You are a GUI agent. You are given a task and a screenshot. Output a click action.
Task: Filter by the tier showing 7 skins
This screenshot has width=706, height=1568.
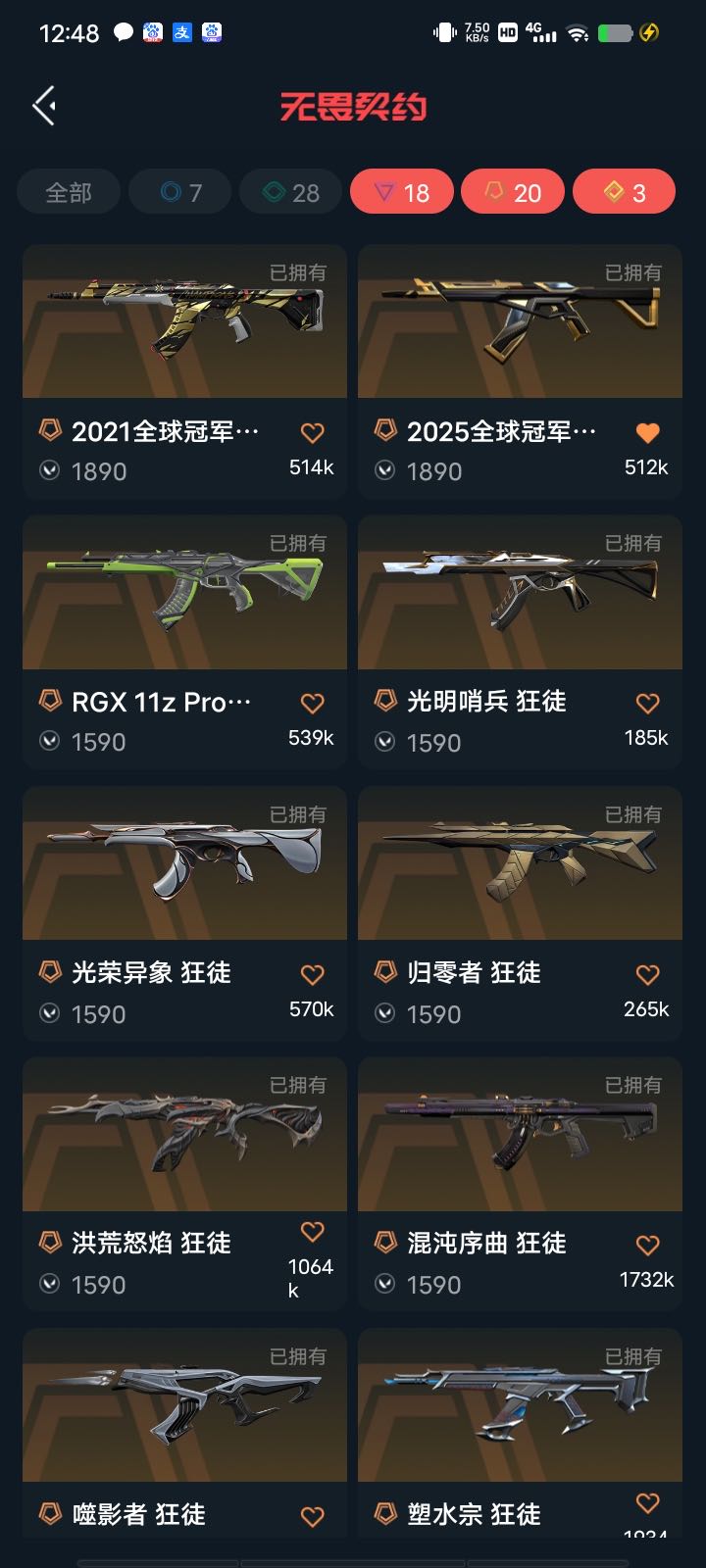pos(180,192)
